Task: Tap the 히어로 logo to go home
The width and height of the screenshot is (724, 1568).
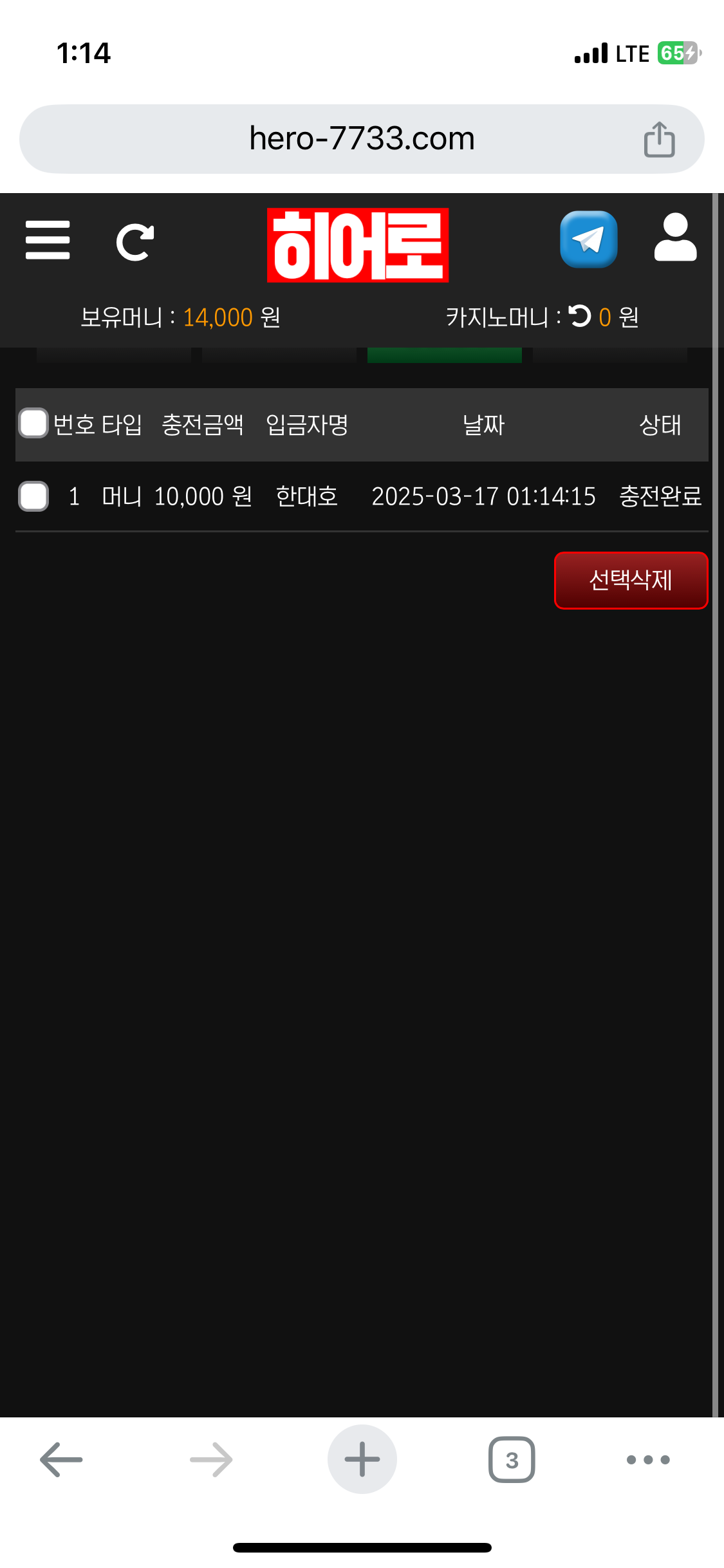Action: 358,245
